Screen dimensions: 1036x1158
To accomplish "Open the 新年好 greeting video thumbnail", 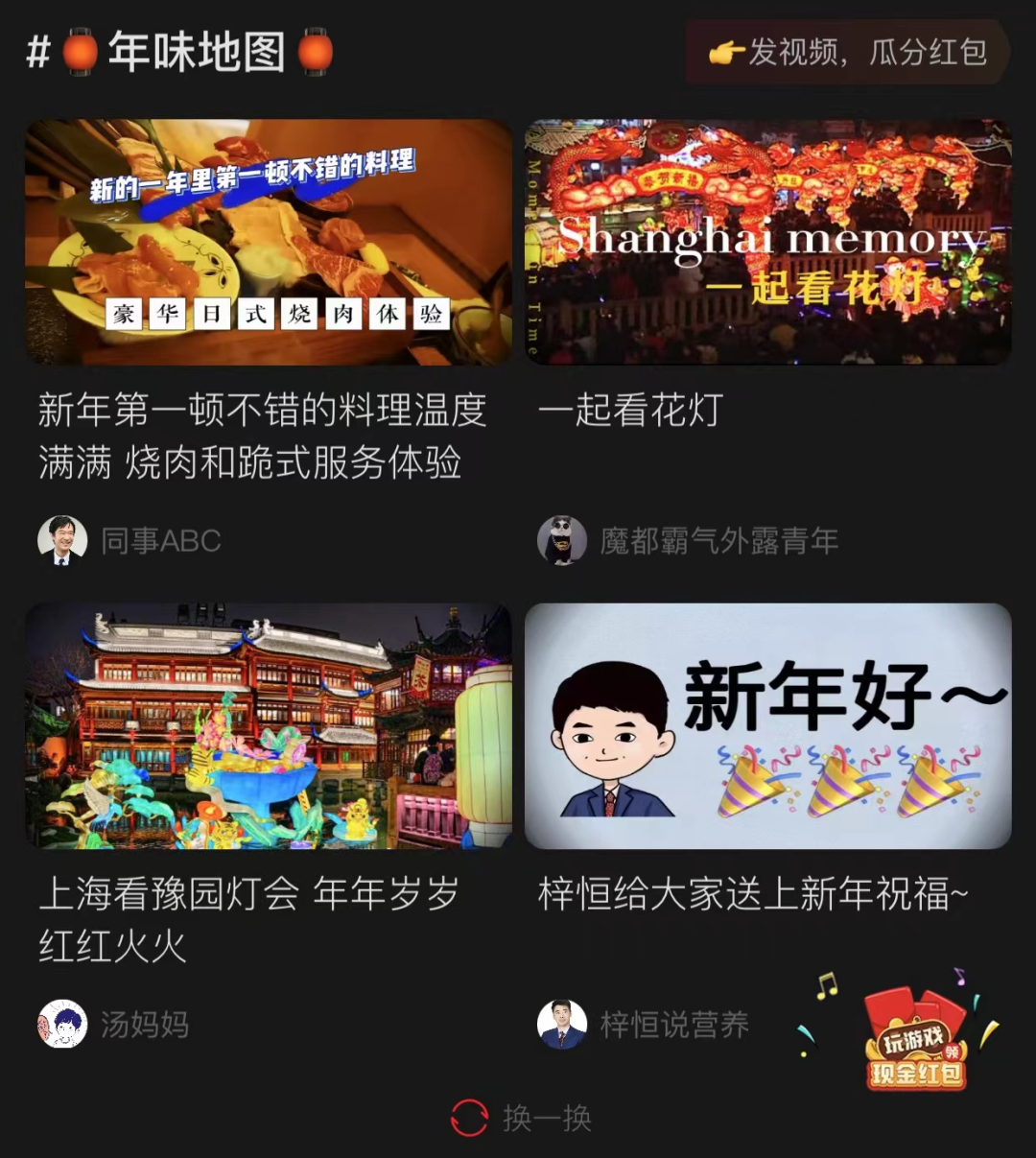I will click(767, 725).
